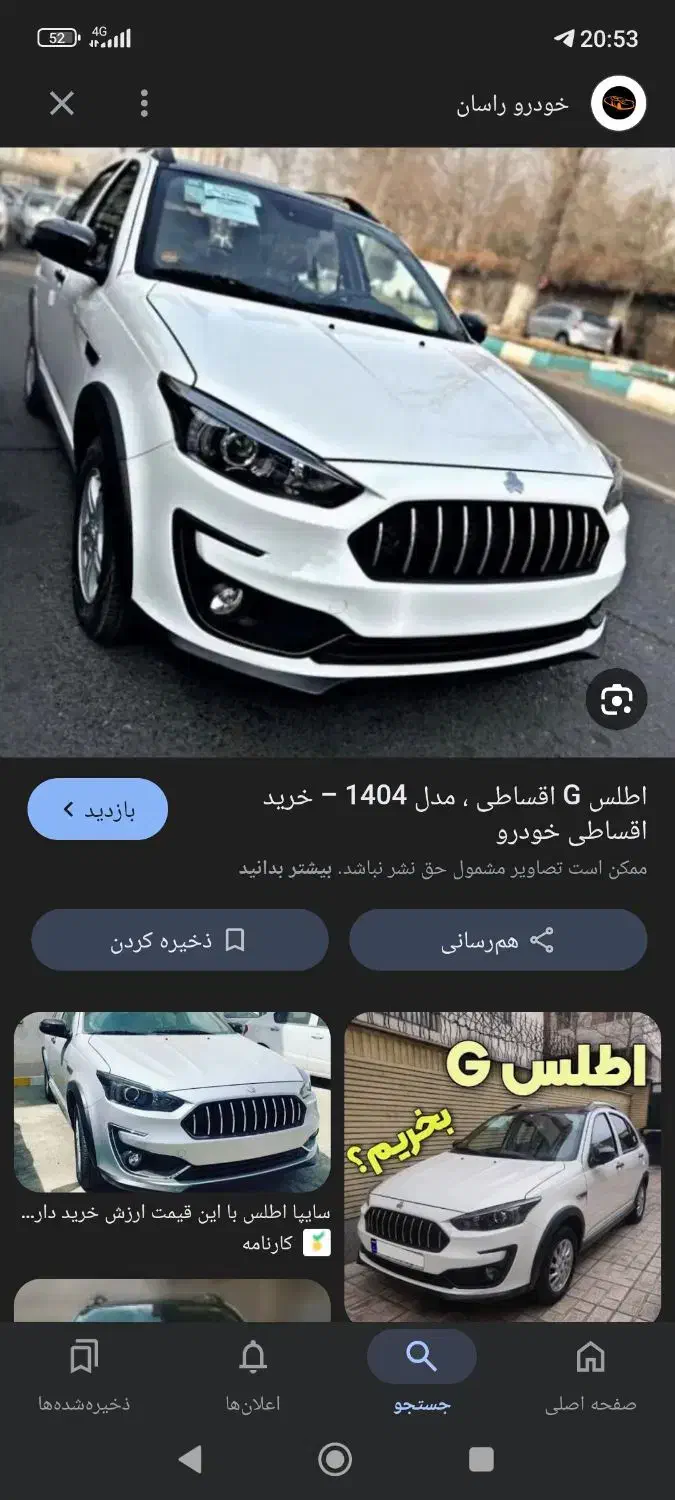Open the ذخیره‌شده‌ها saved tab

tap(85, 1376)
